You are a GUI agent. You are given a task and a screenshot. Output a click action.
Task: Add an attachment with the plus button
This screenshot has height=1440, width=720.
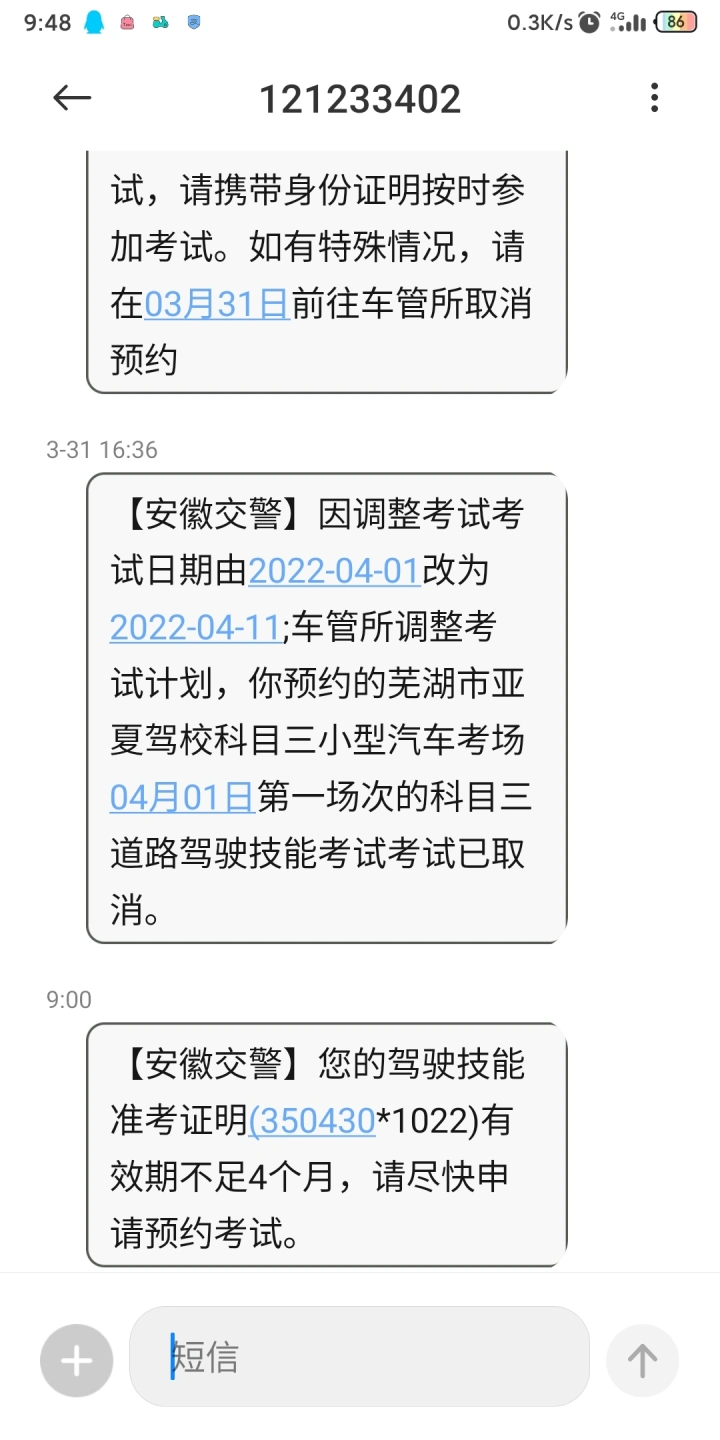click(76, 1361)
